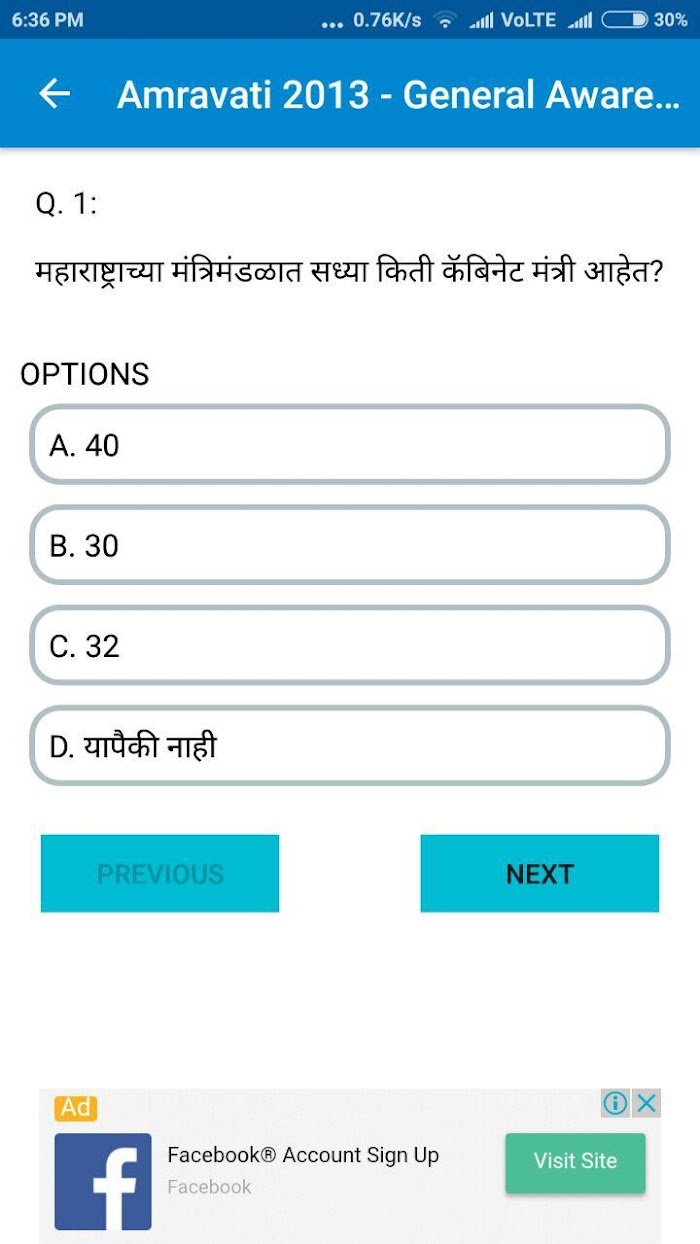700x1244 pixels.
Task: Tap the NEXT button
Action: (x=539, y=873)
